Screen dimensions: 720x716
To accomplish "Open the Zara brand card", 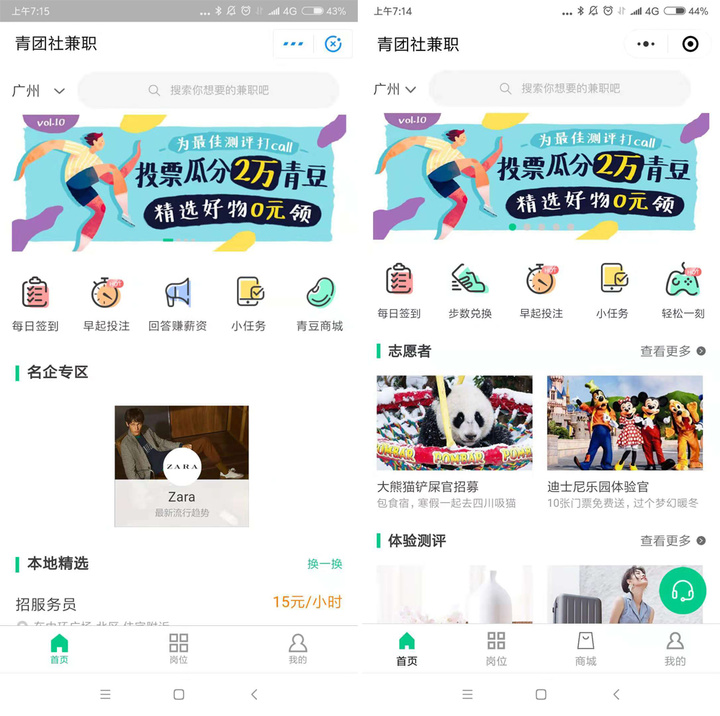I will coord(181,465).
